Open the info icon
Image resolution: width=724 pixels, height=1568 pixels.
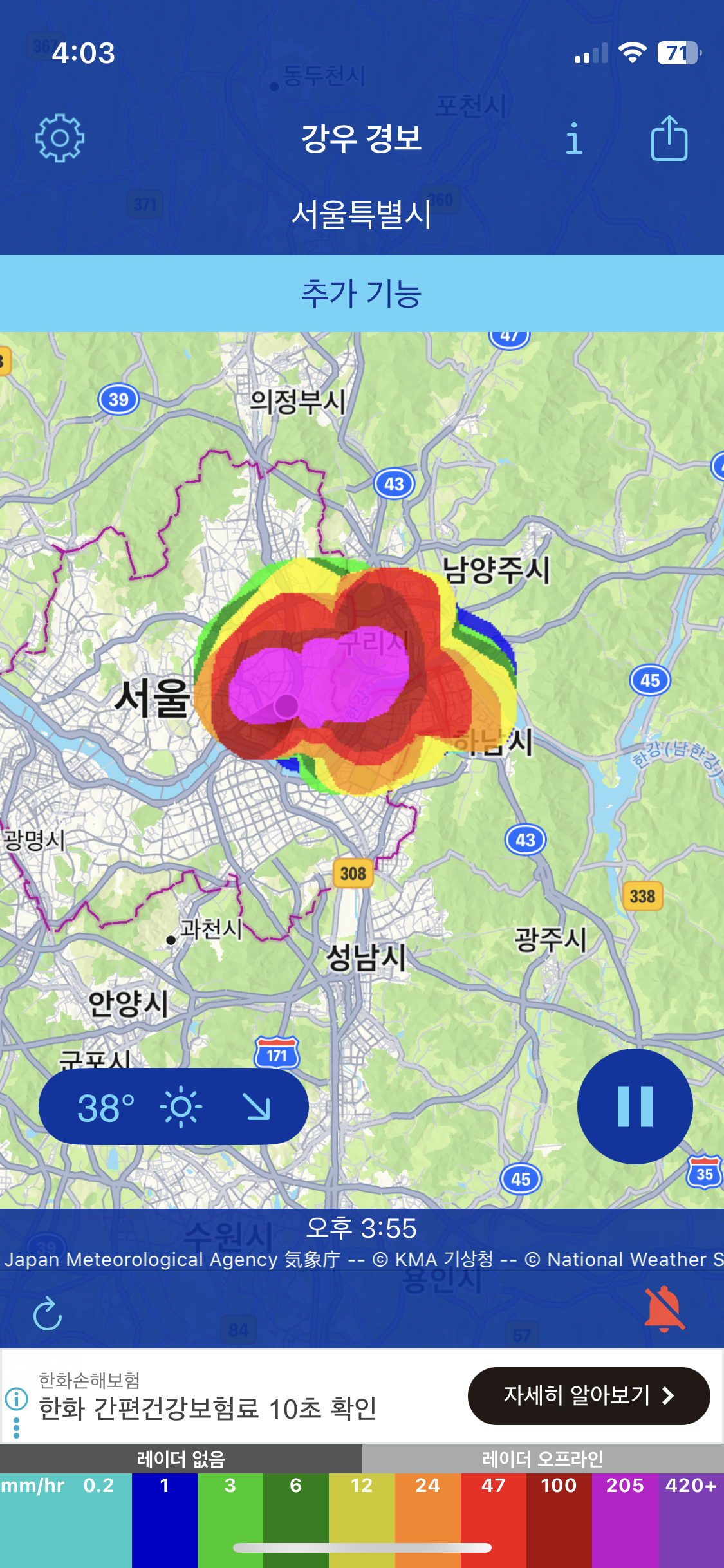tap(574, 138)
